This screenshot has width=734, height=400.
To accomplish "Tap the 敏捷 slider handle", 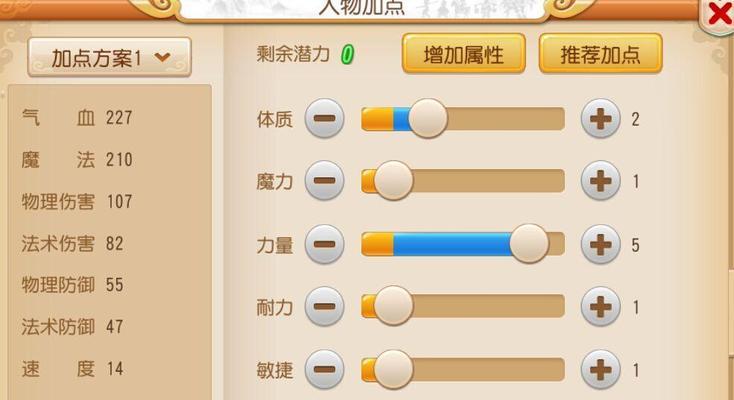I will [x=393, y=368].
